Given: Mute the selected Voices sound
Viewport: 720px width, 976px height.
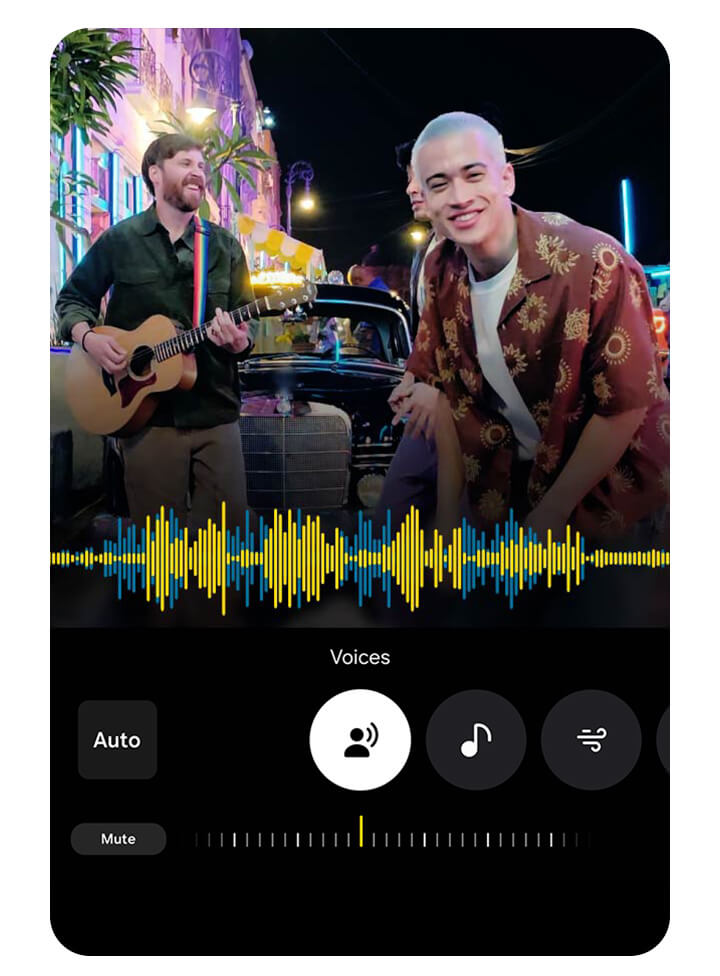Looking at the screenshot, I should (x=118, y=839).
